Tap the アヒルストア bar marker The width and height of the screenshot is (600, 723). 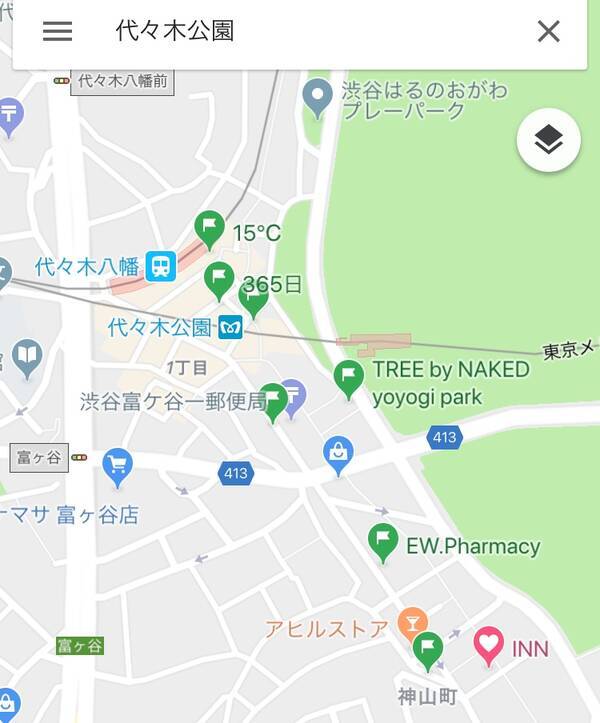coord(411,623)
